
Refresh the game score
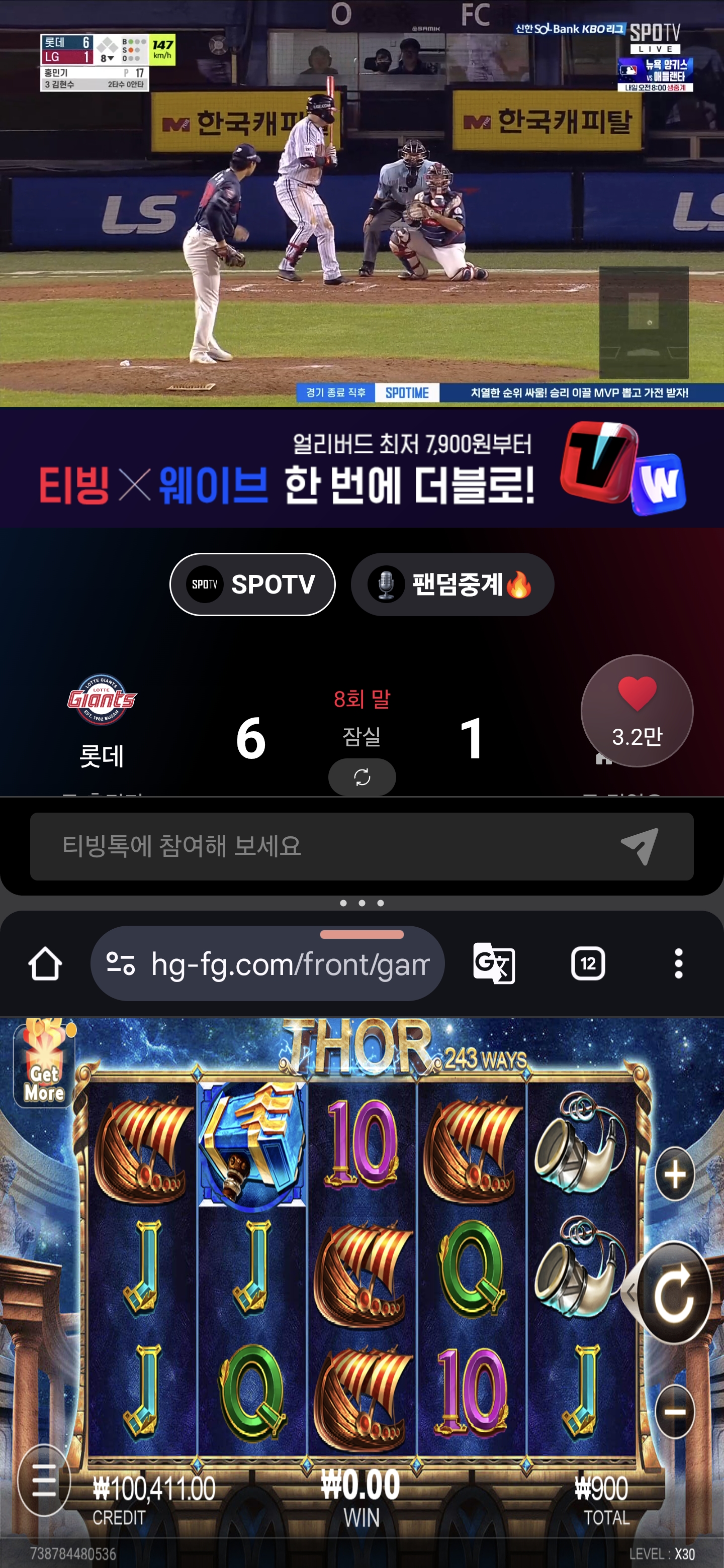[361, 777]
